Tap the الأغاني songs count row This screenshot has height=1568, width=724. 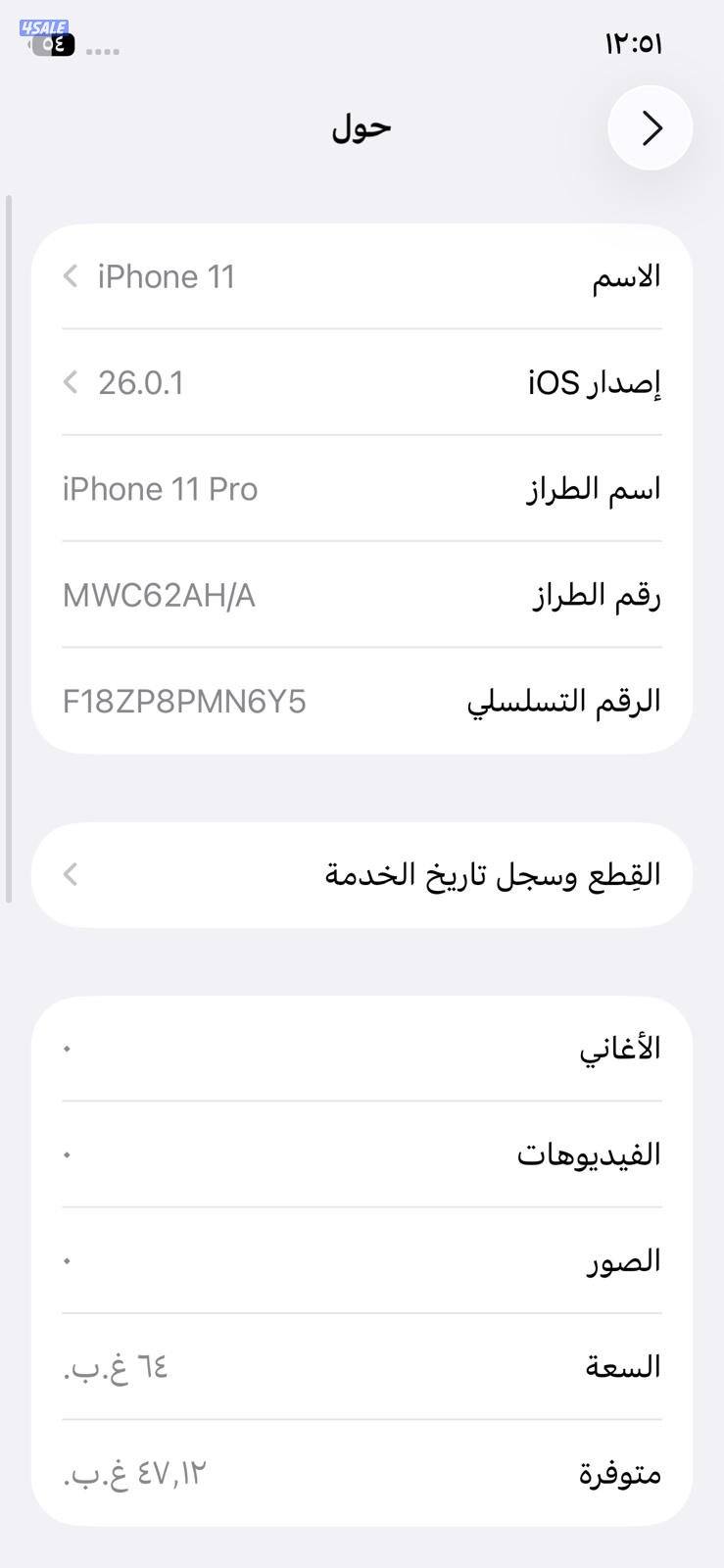pos(362,1048)
